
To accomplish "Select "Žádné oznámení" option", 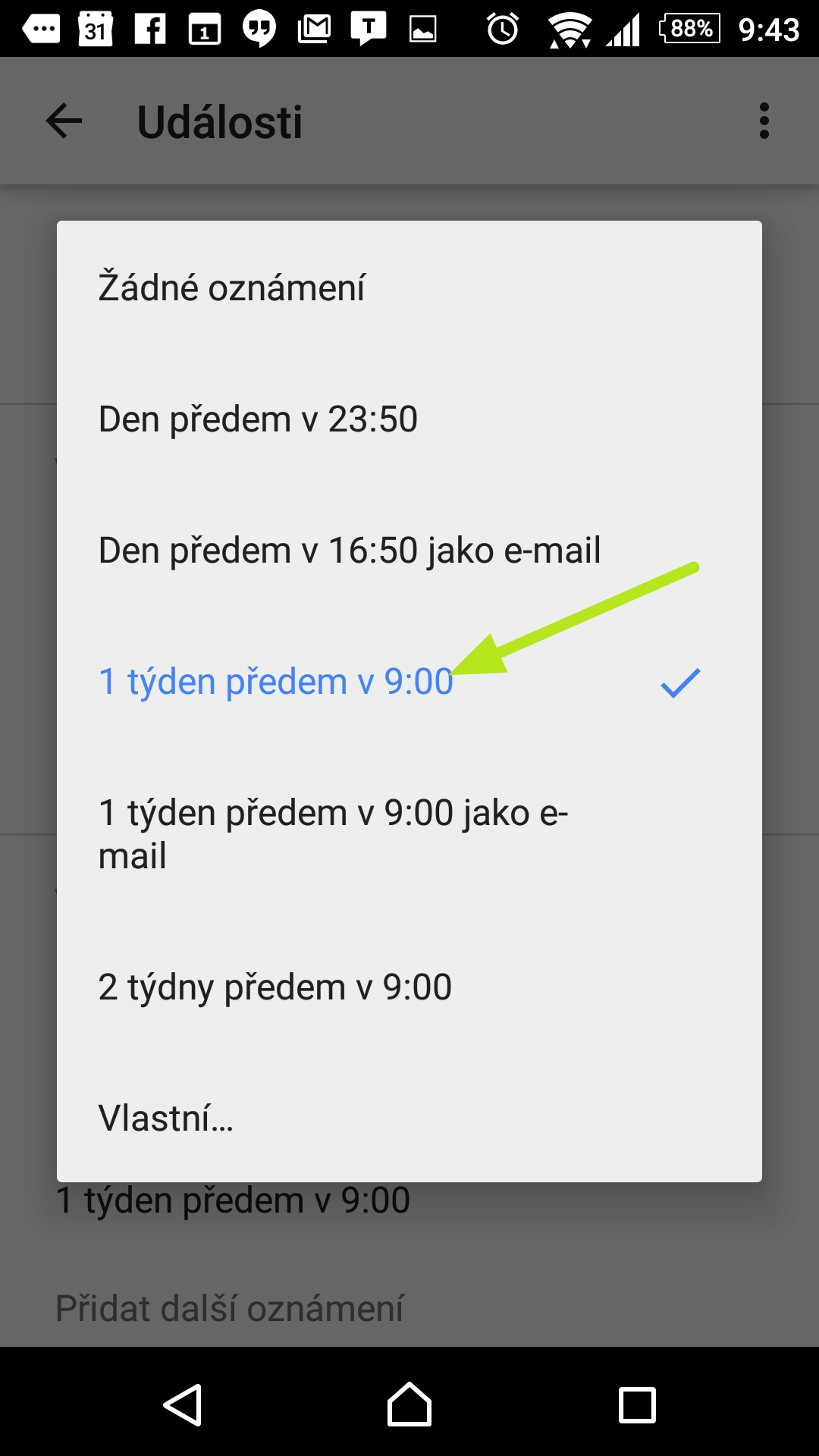I will coord(409,287).
